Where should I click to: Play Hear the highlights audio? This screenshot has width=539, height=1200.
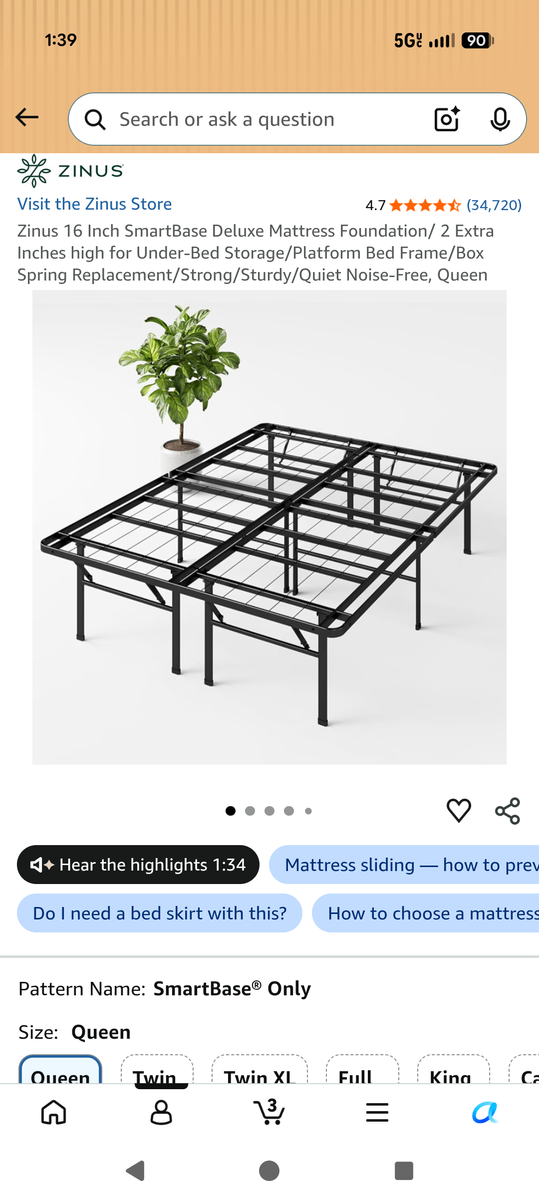138,865
